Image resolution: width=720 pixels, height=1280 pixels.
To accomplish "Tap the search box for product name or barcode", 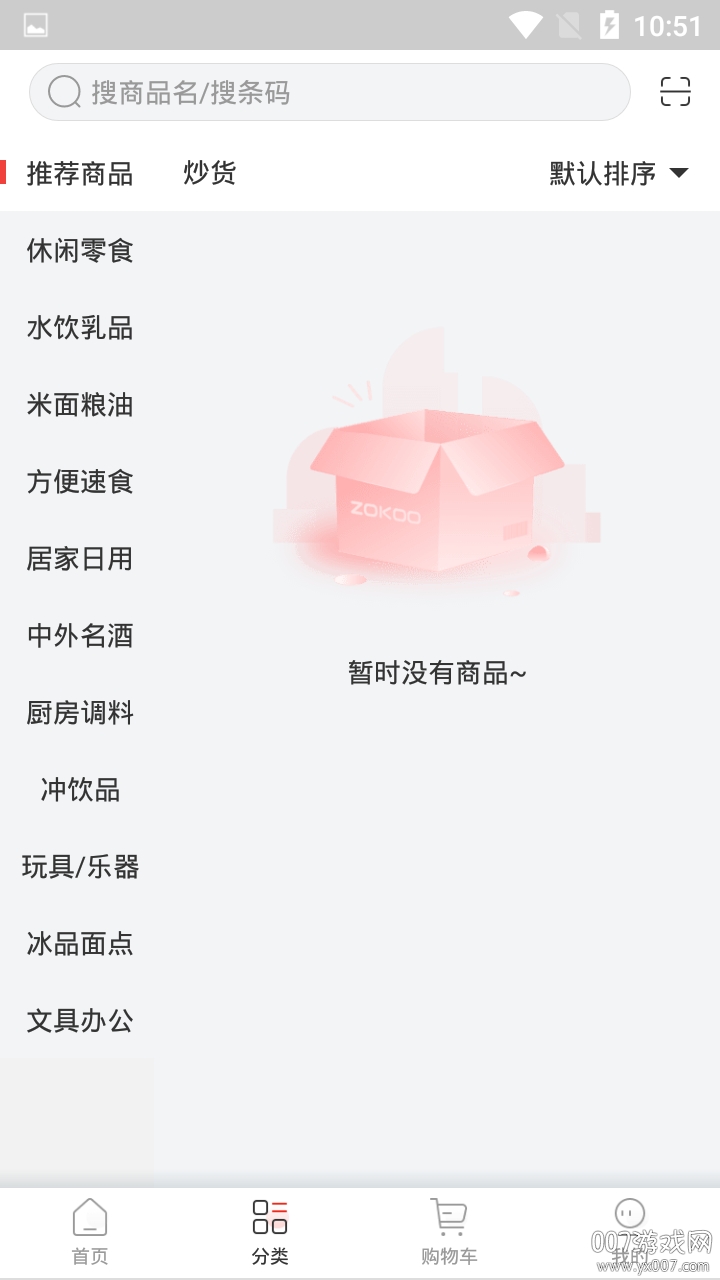I will tap(330, 93).
